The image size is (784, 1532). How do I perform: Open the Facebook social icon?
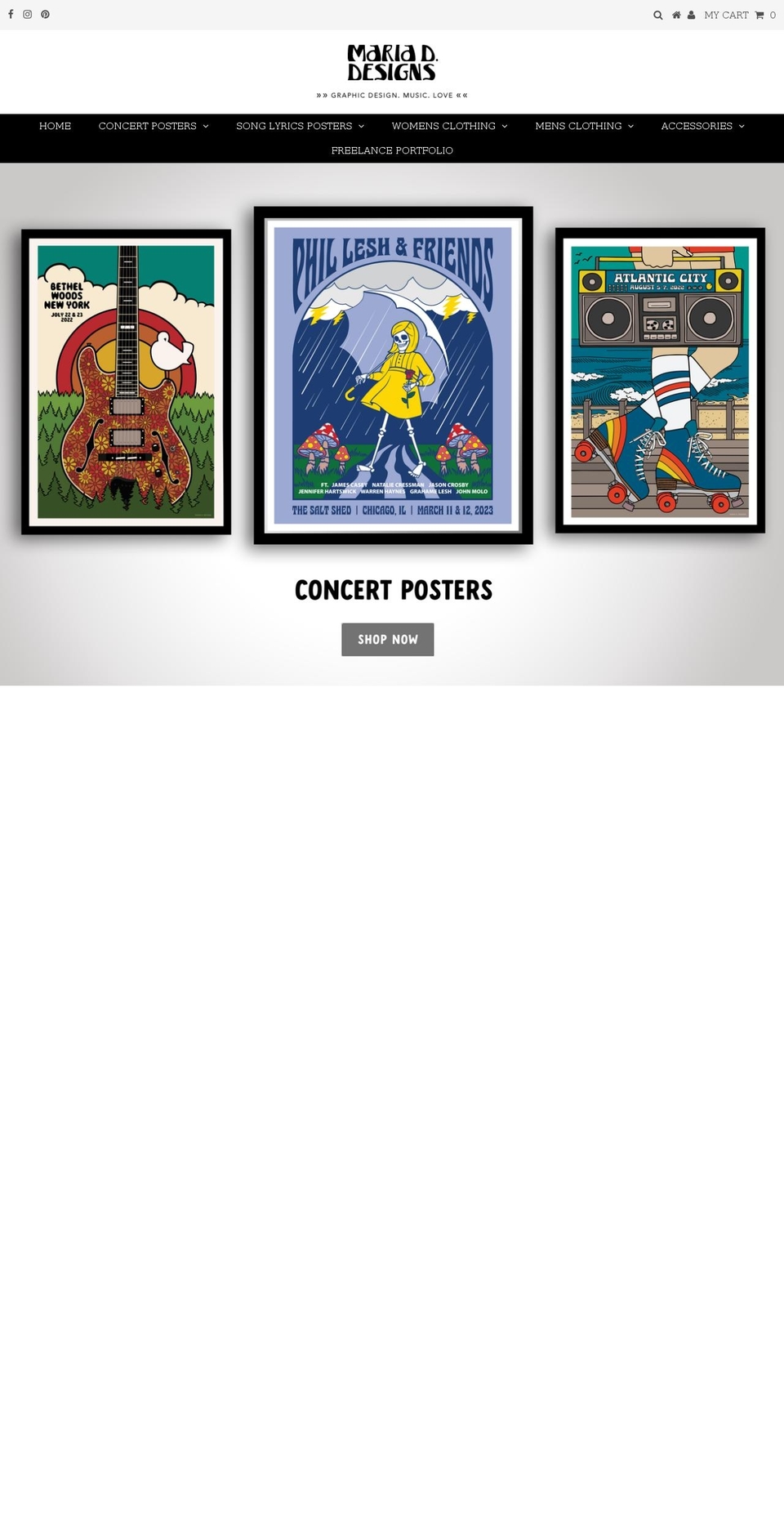point(9,14)
